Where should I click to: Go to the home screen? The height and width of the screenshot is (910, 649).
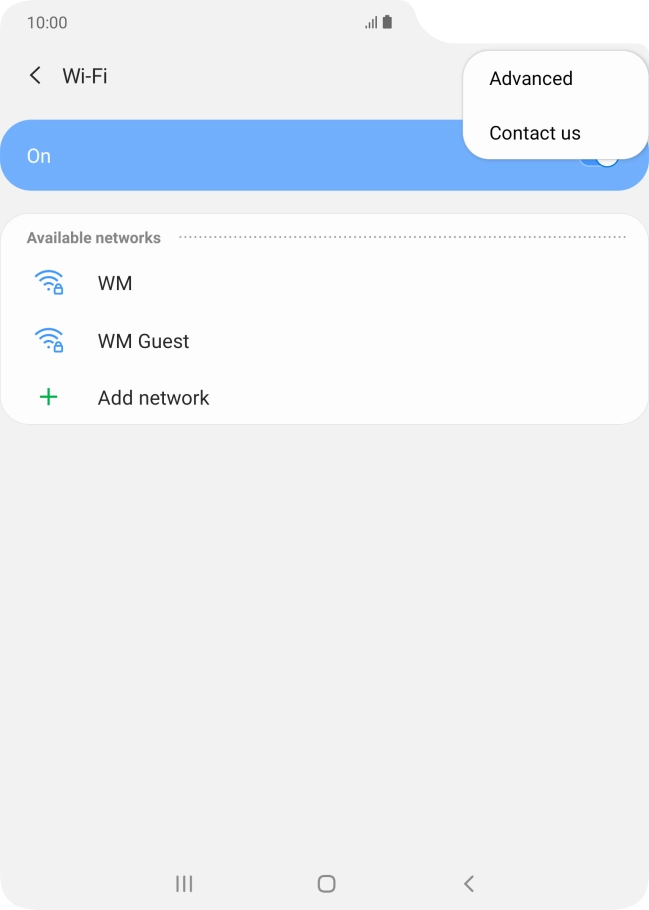pyautogui.click(x=326, y=883)
